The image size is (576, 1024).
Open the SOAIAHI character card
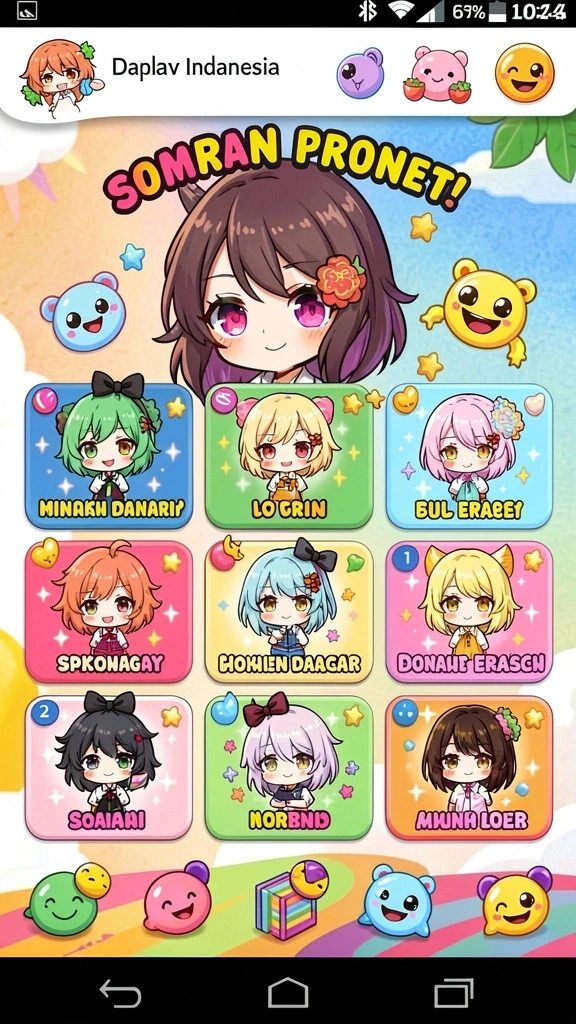109,767
